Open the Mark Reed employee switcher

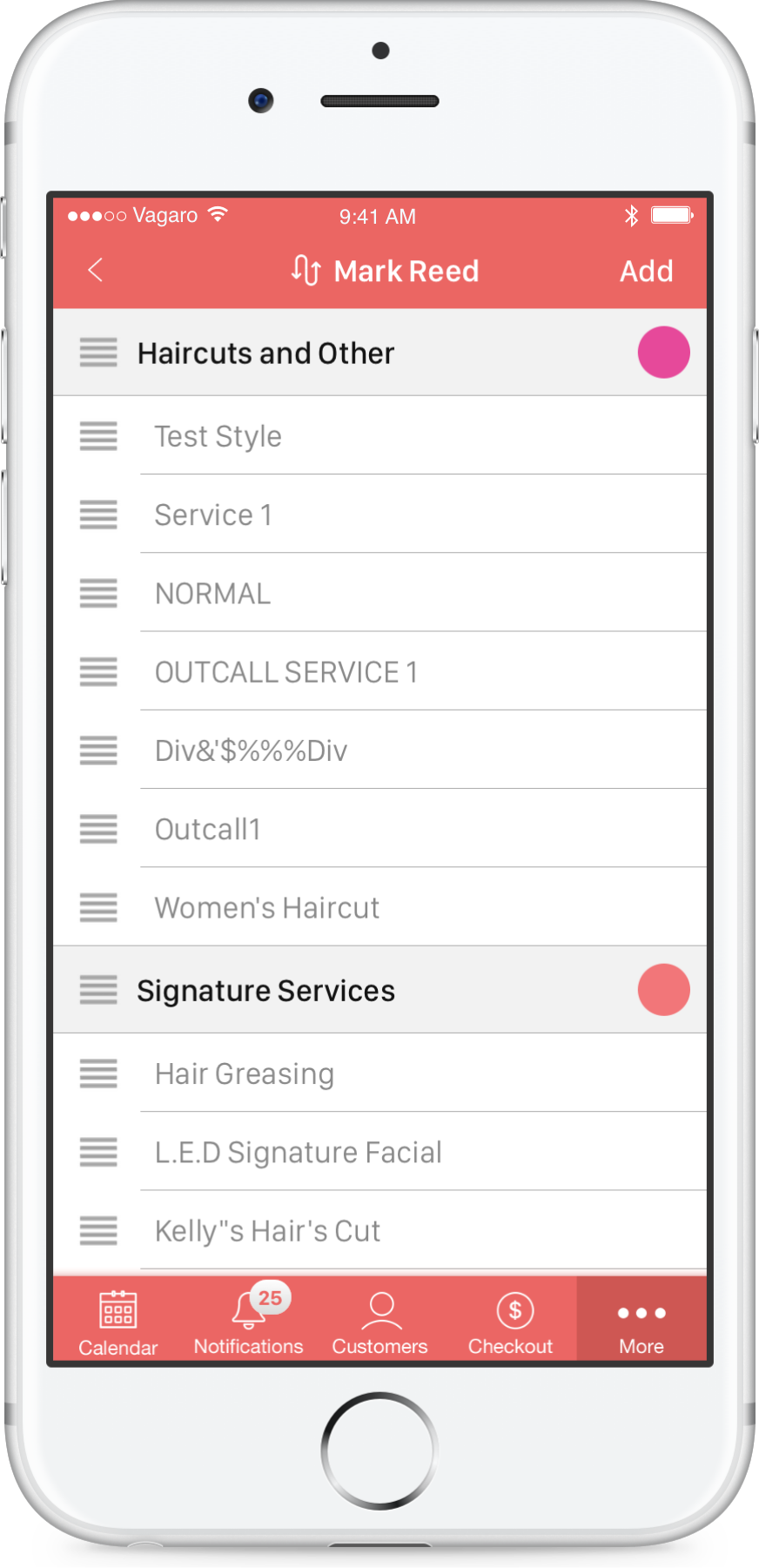pyautogui.click(x=385, y=271)
